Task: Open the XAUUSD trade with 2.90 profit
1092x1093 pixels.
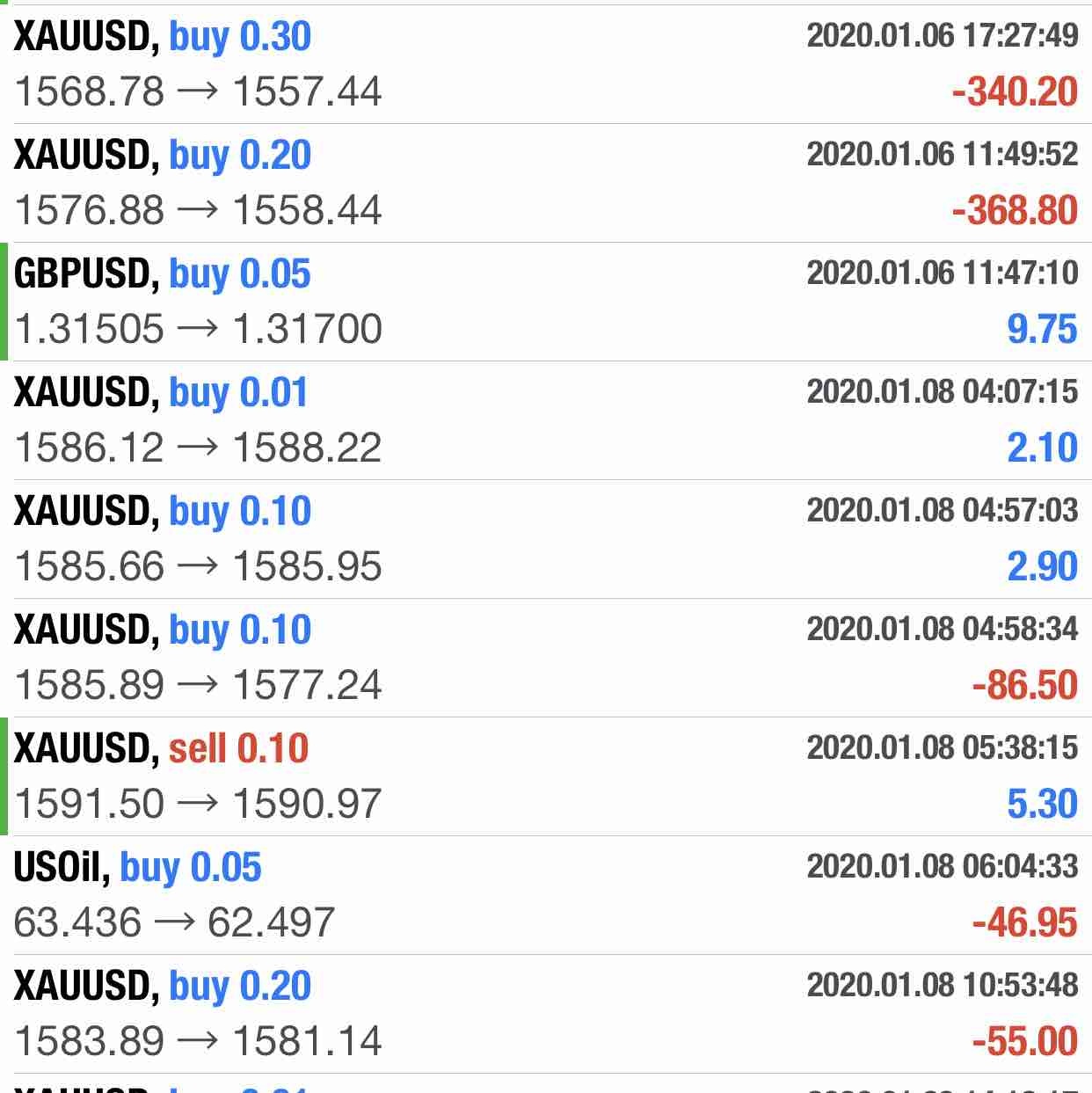Action: pyautogui.click(x=545, y=539)
